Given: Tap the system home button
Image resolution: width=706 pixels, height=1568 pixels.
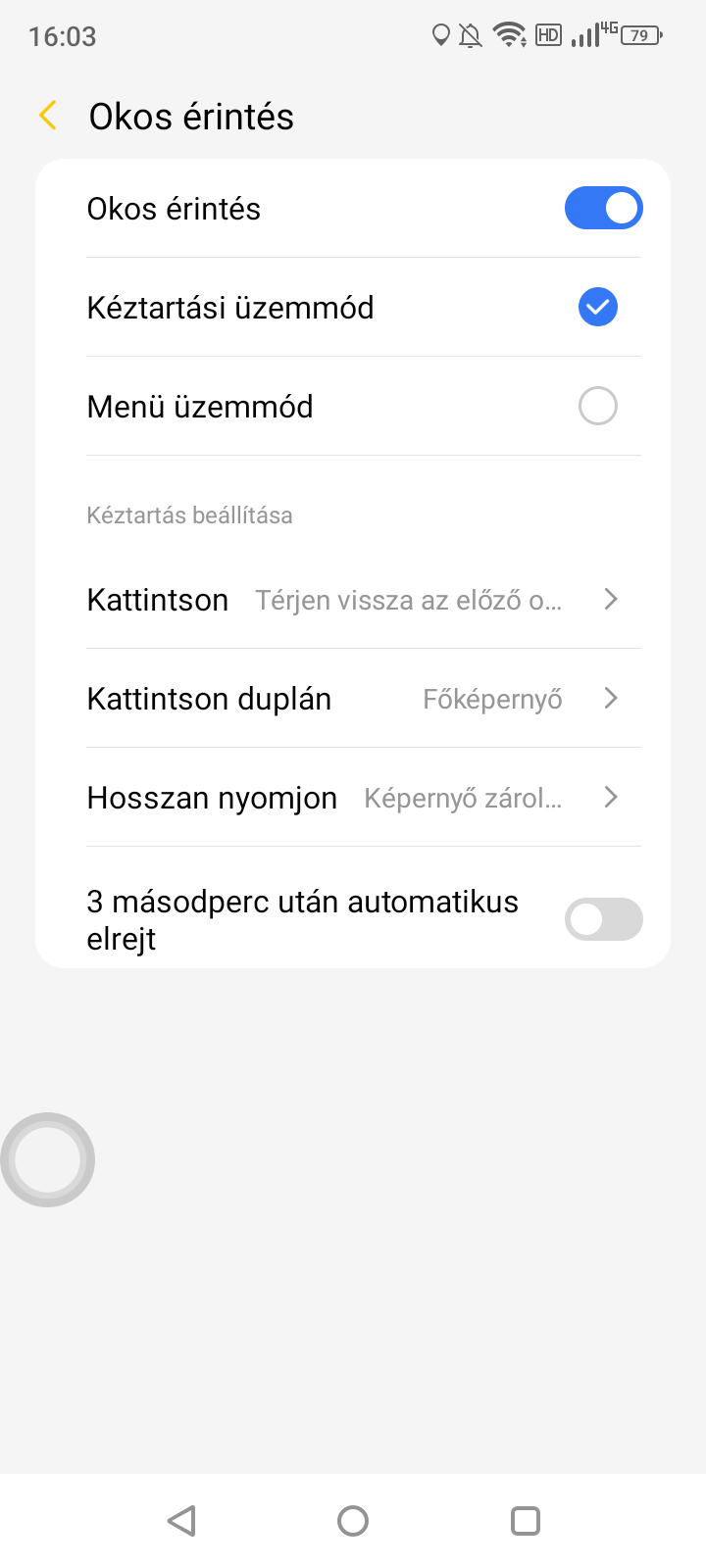Looking at the screenshot, I should [x=353, y=1521].
